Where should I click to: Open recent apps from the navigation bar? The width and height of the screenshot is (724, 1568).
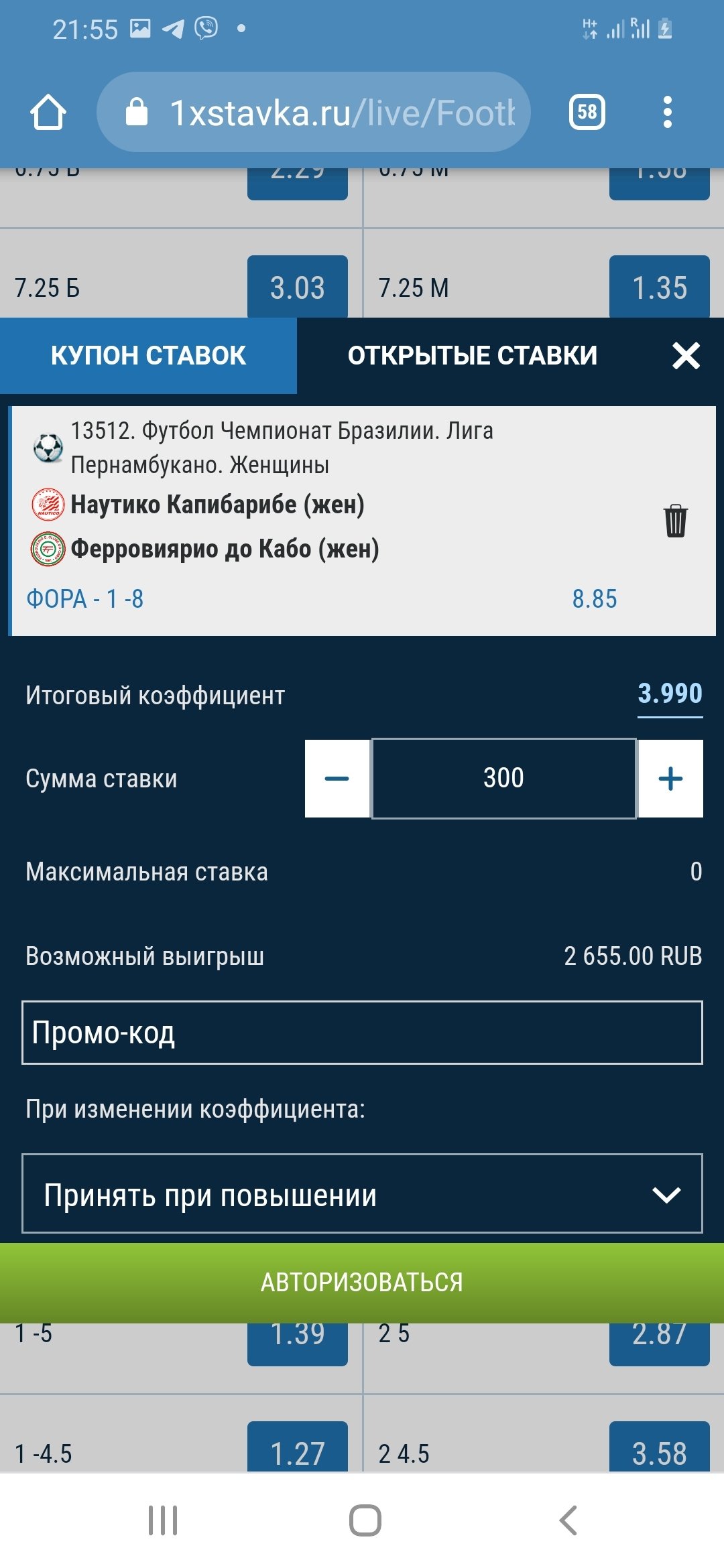[x=163, y=1520]
